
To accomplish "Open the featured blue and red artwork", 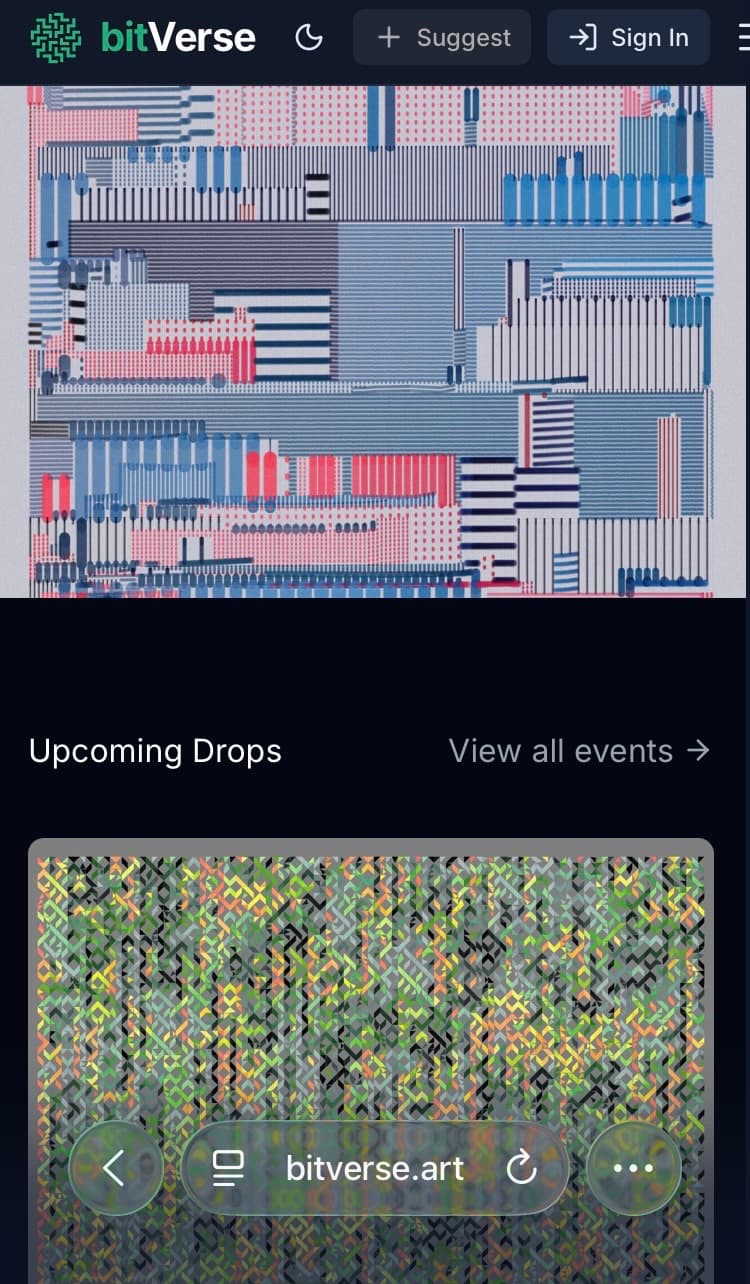I will click(372, 340).
